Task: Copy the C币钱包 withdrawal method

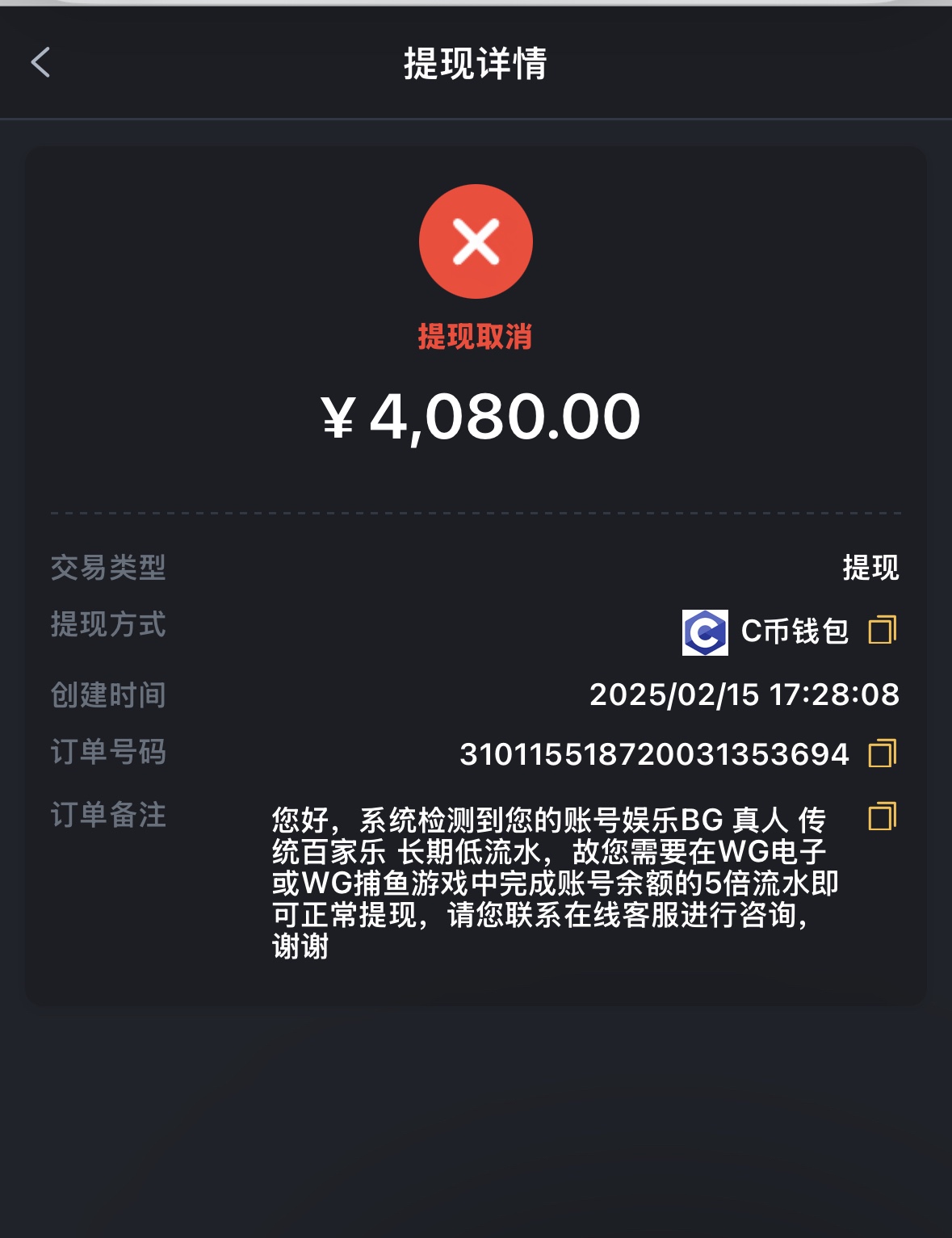Action: click(x=882, y=630)
